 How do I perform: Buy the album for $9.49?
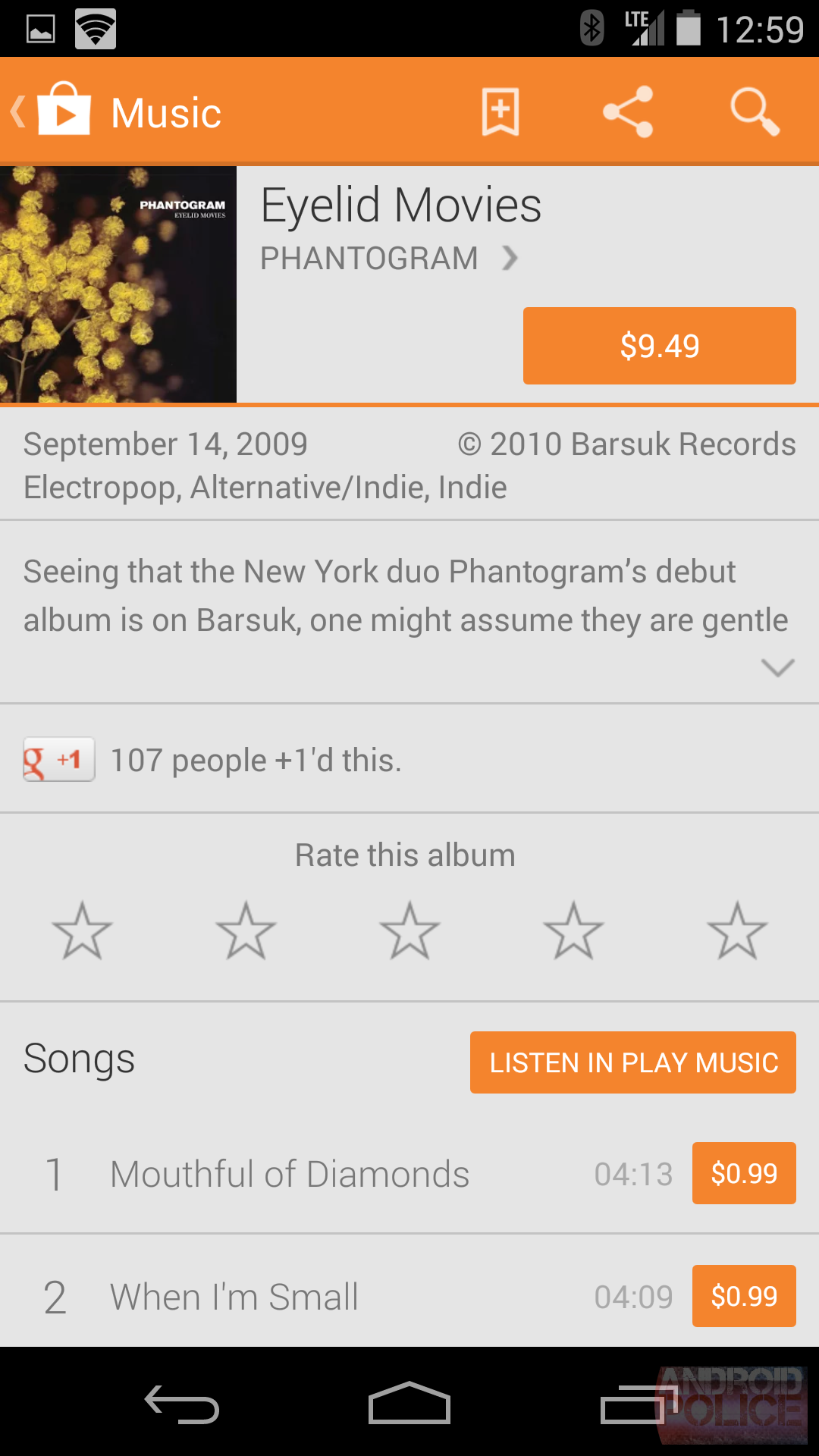[659, 346]
